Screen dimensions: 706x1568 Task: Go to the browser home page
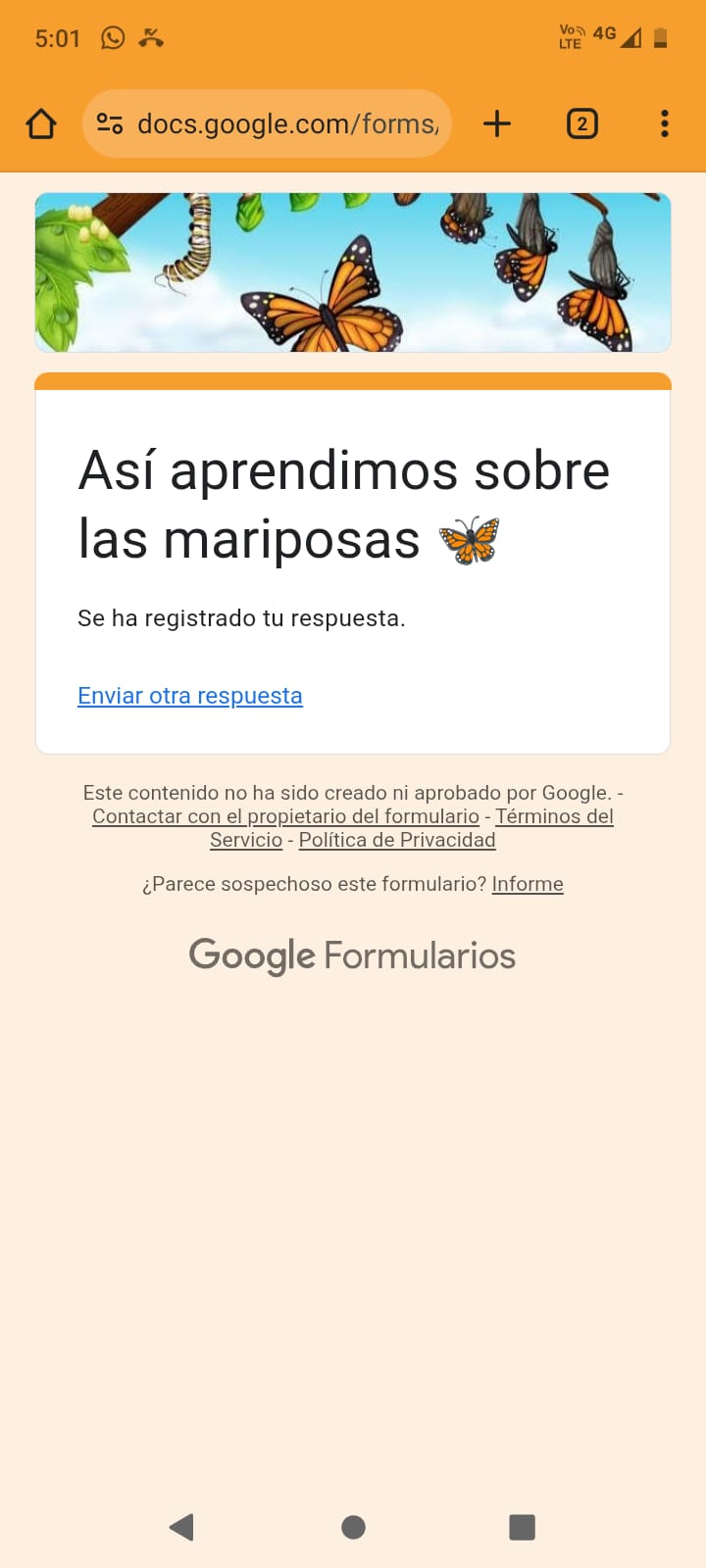click(x=41, y=124)
